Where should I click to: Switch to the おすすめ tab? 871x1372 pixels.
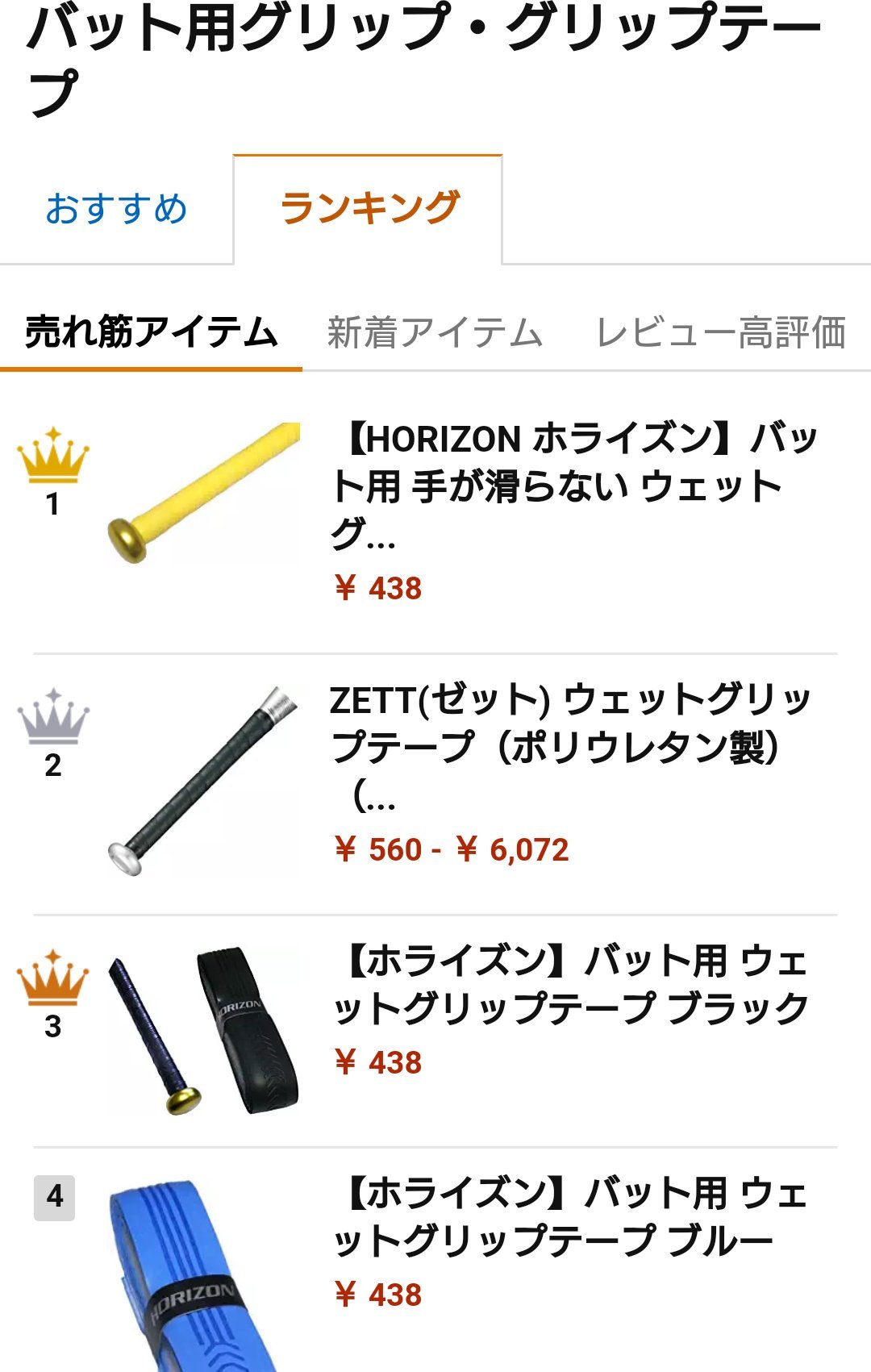(116, 209)
